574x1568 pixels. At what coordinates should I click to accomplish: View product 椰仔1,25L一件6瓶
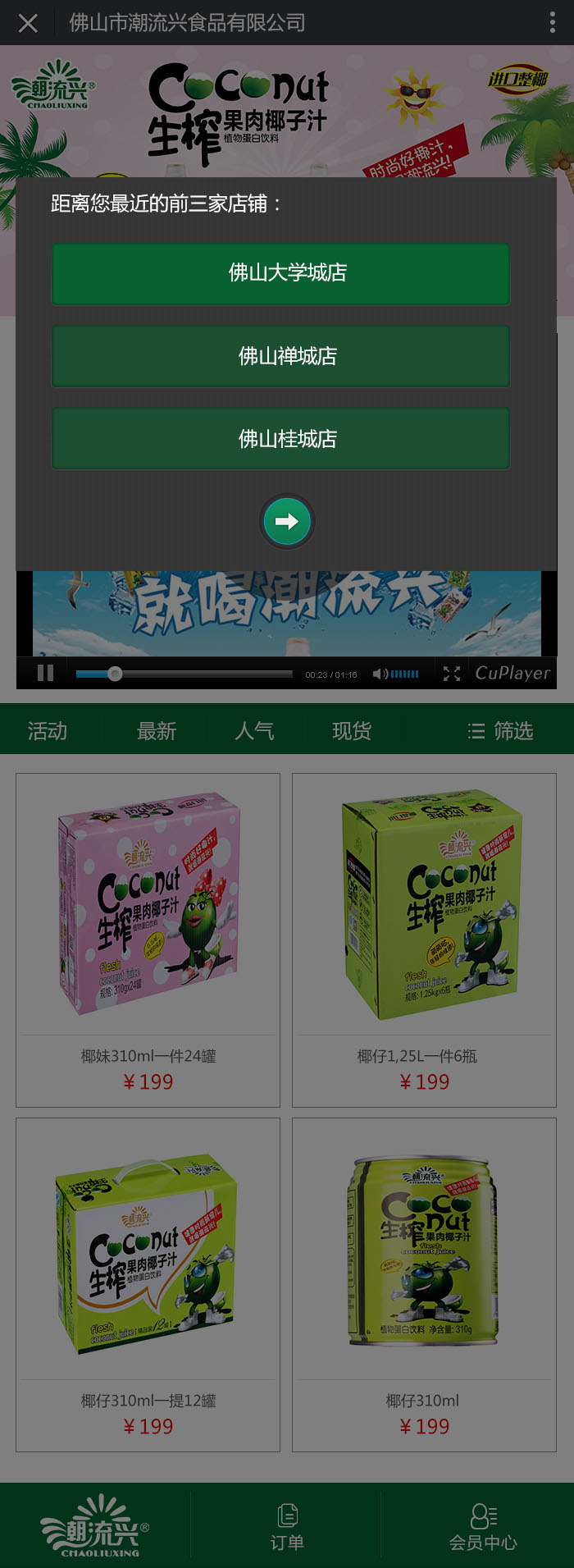[x=424, y=939]
